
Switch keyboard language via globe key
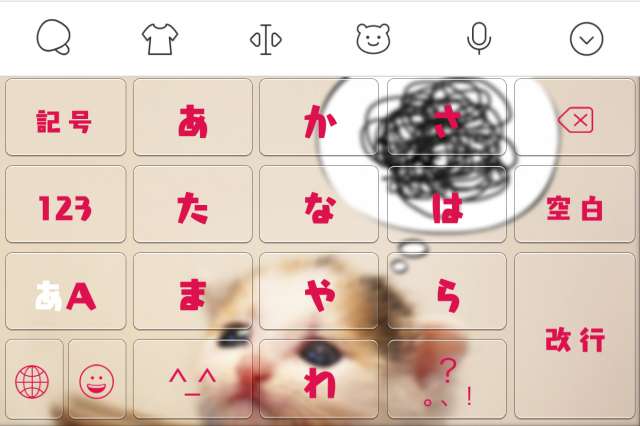pos(33,380)
